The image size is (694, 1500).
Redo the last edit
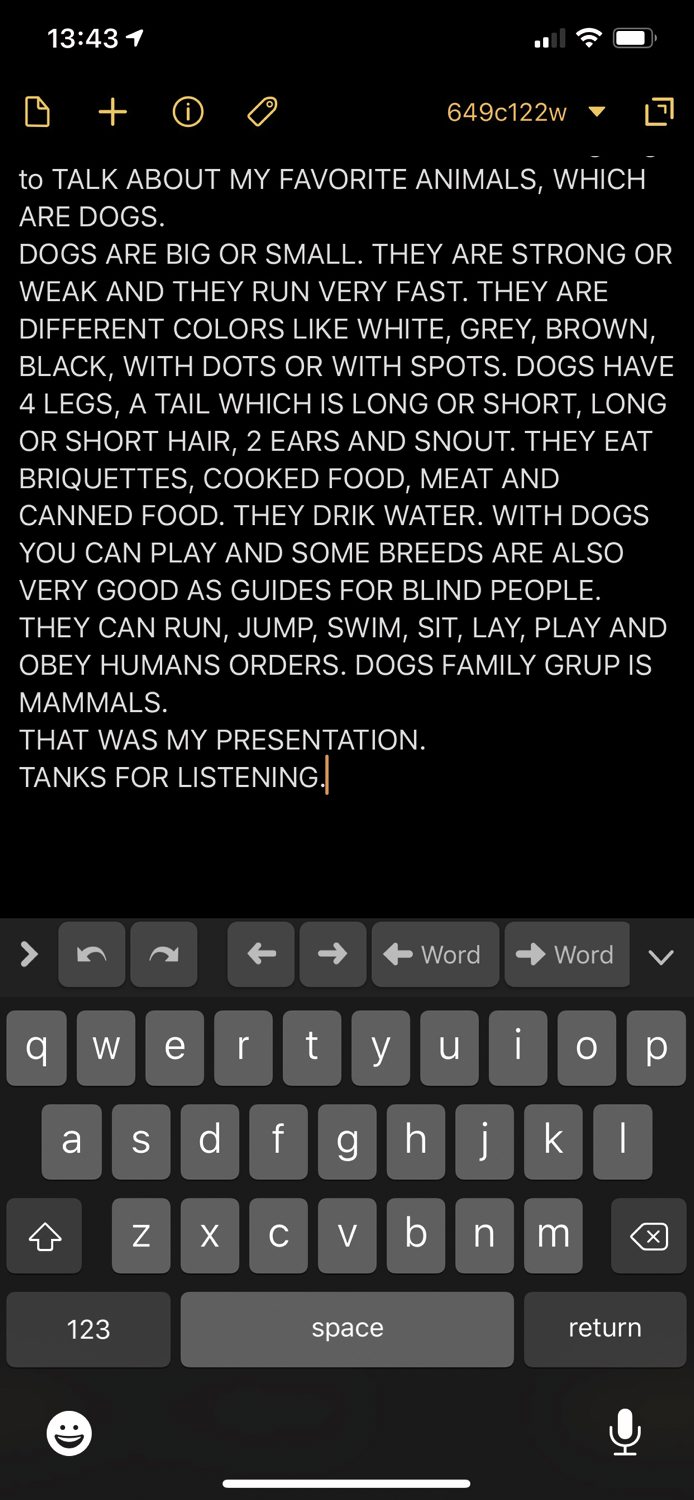coord(164,955)
